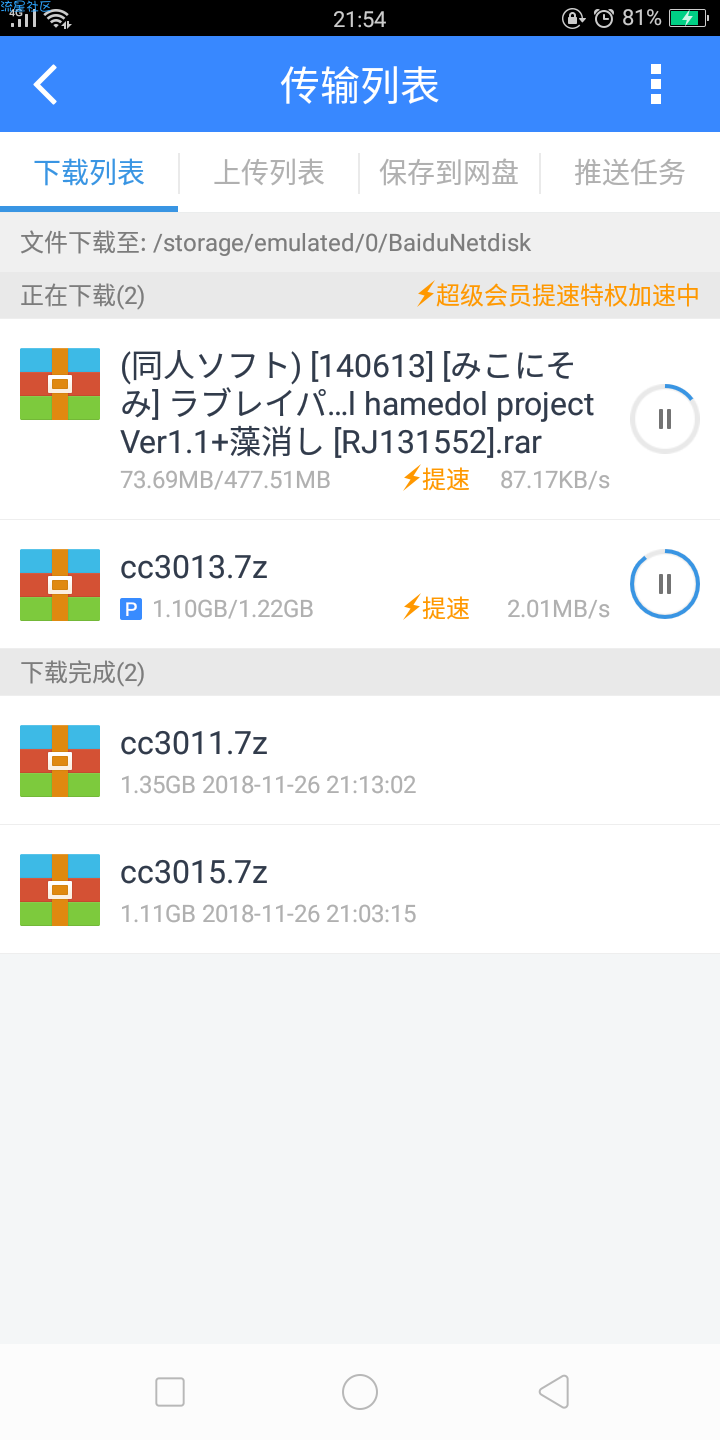
Task: Pause the cc3013.7z download
Action: pyautogui.click(x=665, y=584)
